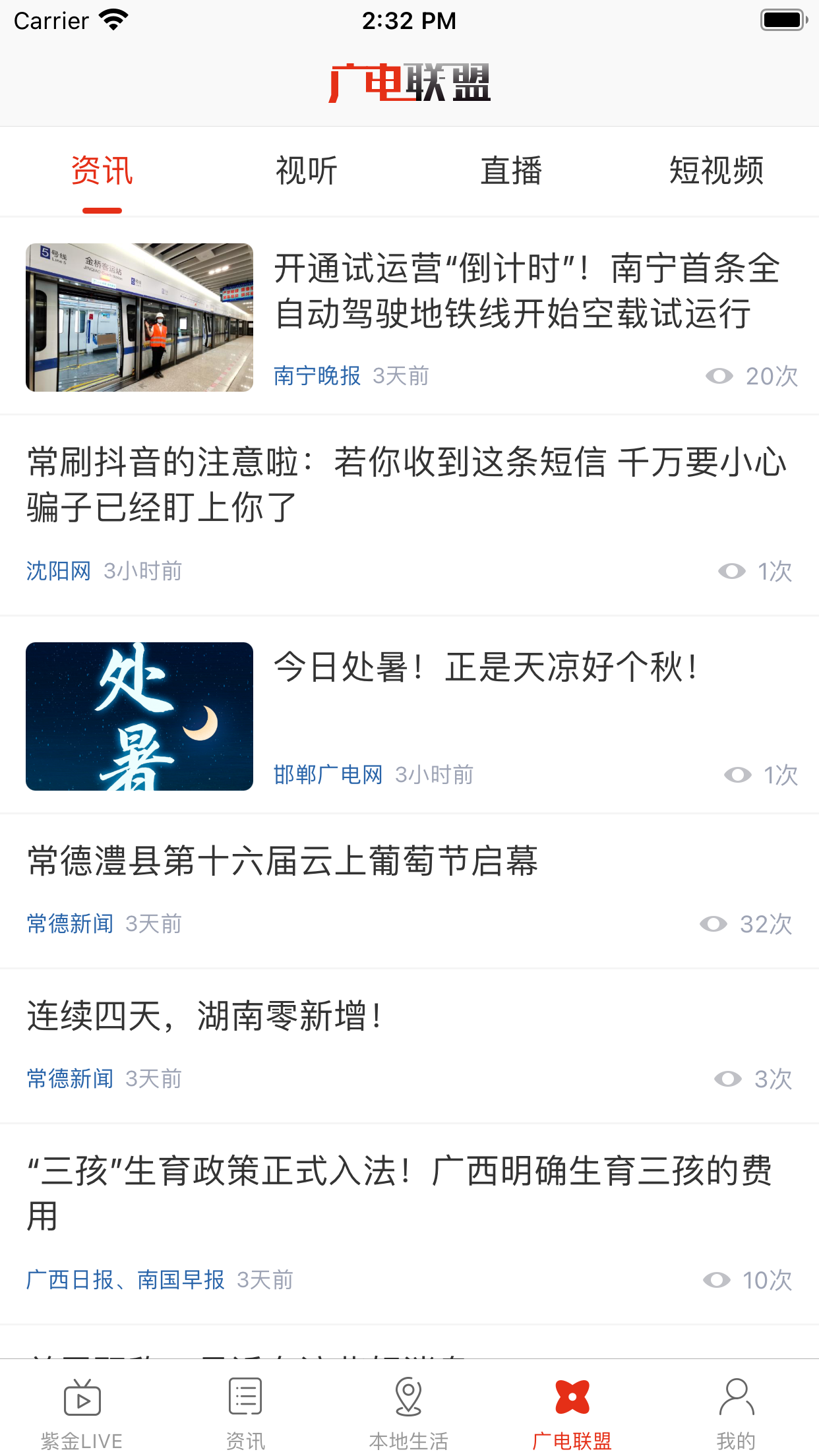Switch to the 视听 tab
This screenshot has height=1456, width=819.
pos(307,171)
